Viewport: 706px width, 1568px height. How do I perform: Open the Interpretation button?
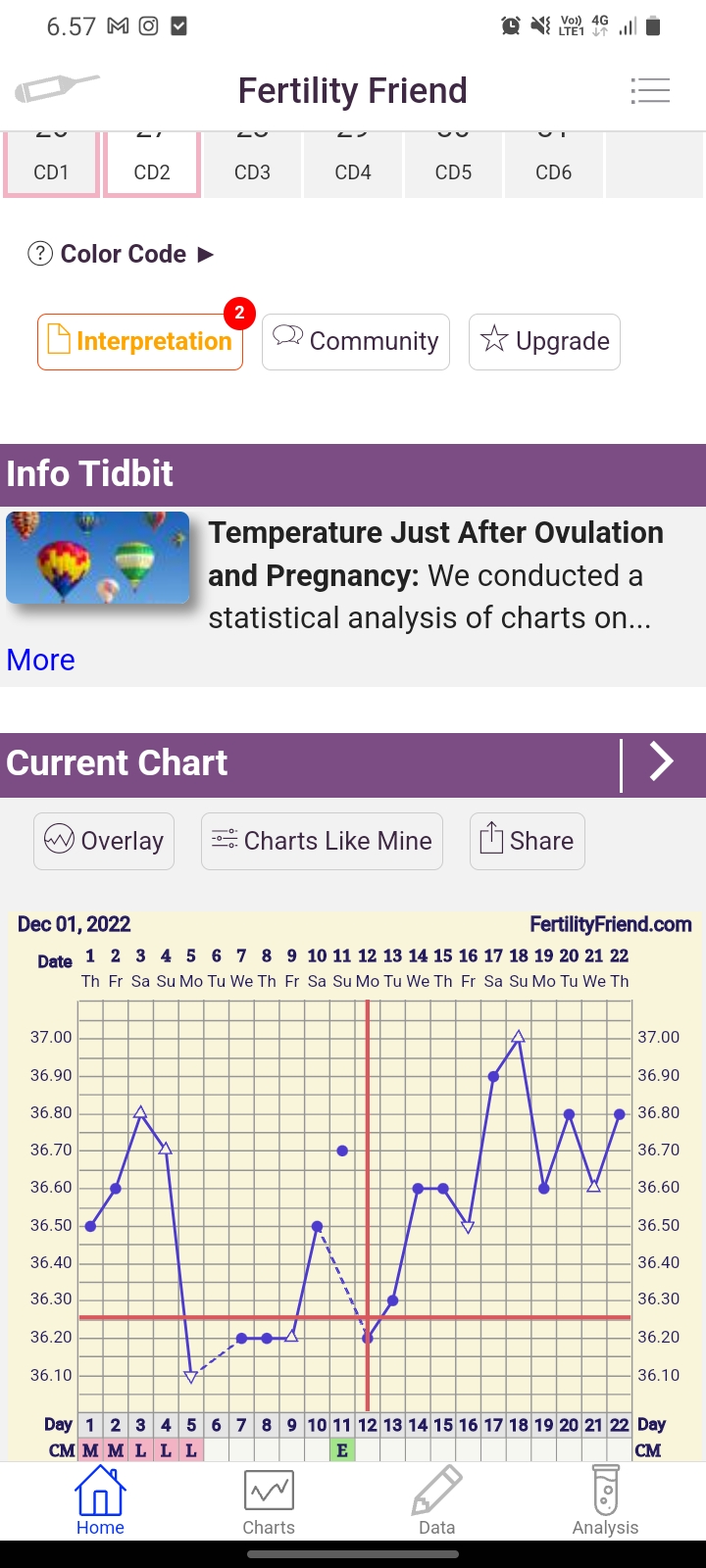(140, 341)
